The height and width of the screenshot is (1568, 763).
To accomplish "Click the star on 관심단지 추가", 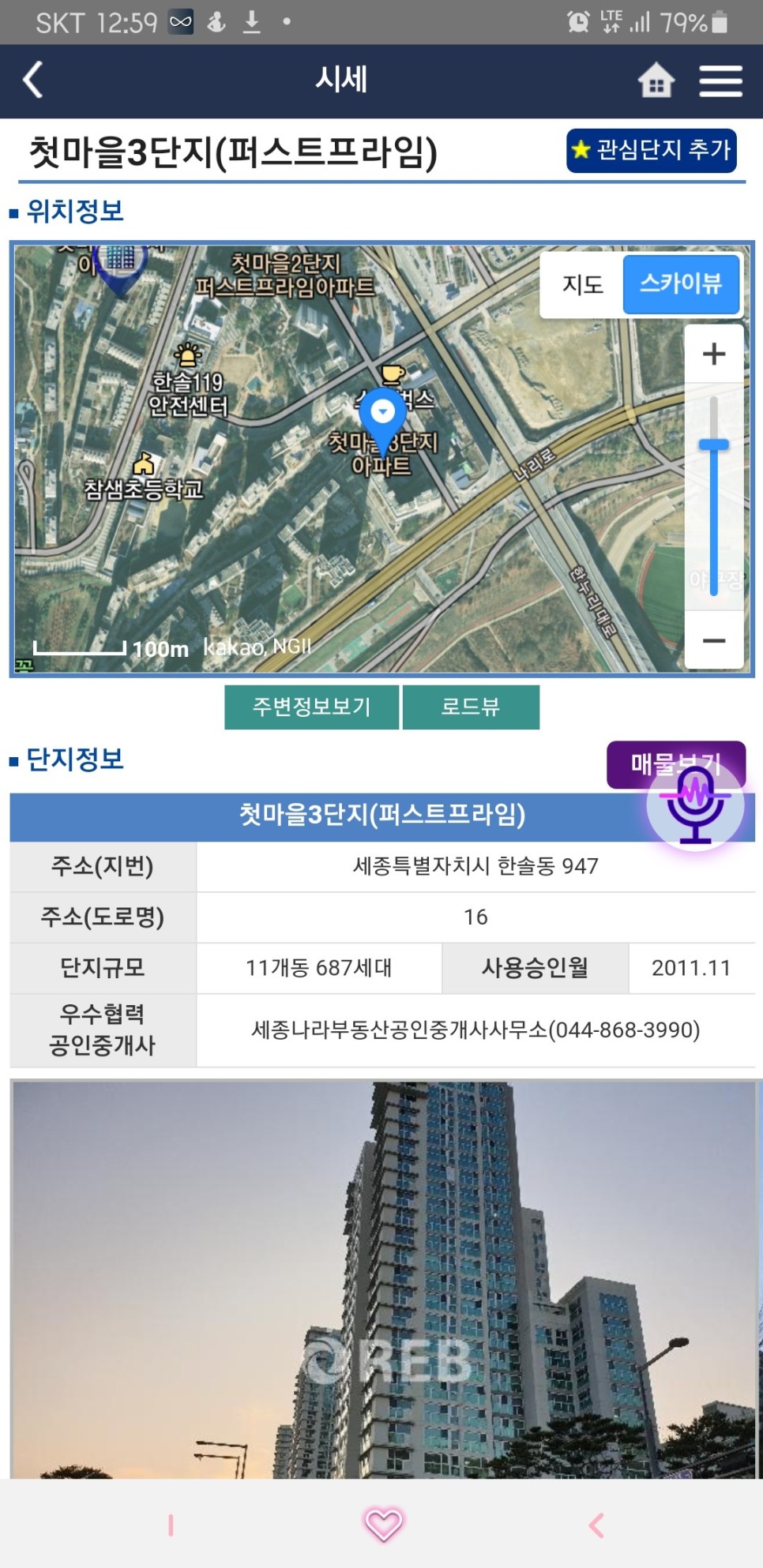I will pos(582,150).
